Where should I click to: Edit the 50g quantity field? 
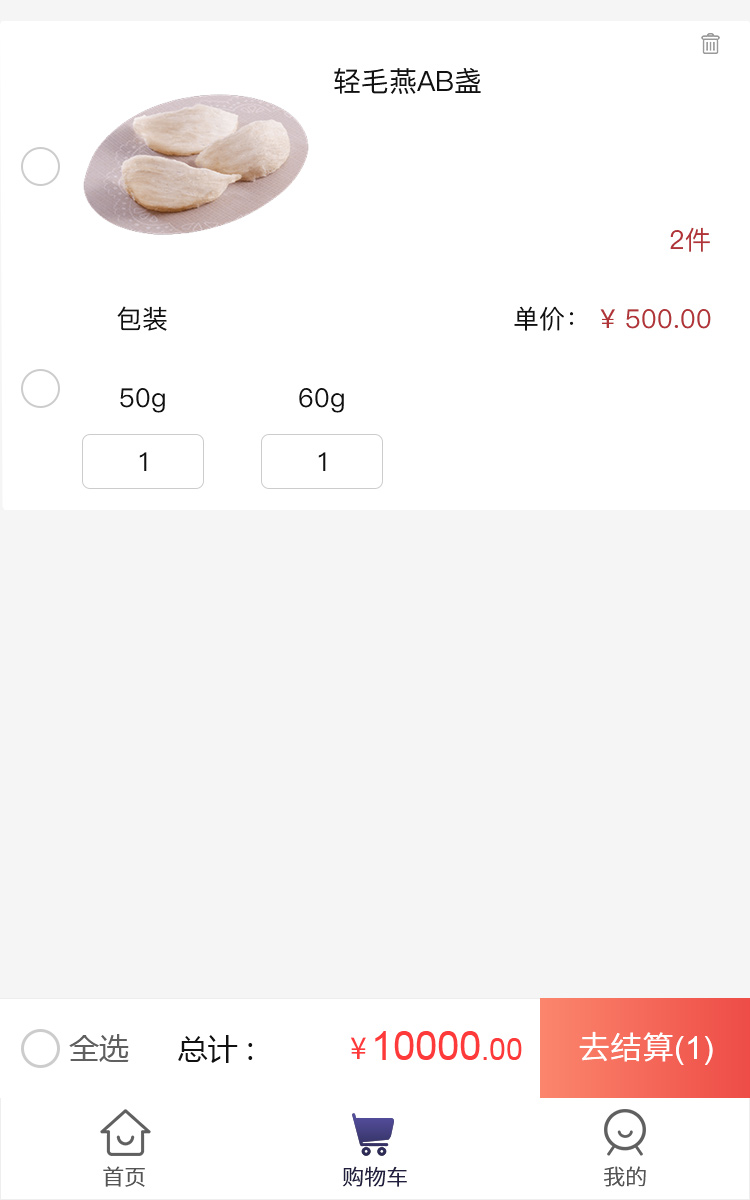[x=143, y=462]
